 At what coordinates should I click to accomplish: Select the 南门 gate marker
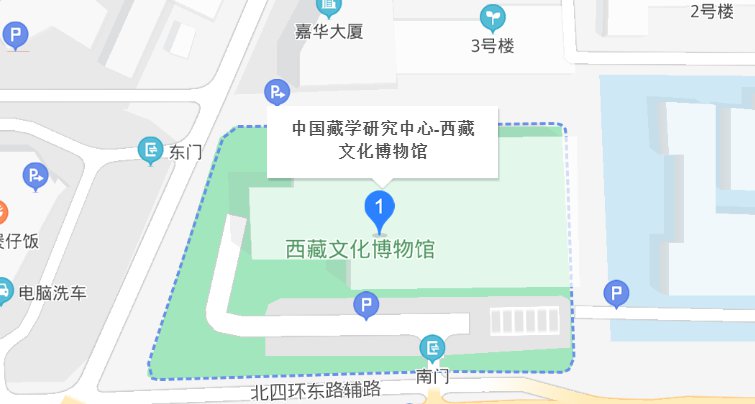click(433, 348)
